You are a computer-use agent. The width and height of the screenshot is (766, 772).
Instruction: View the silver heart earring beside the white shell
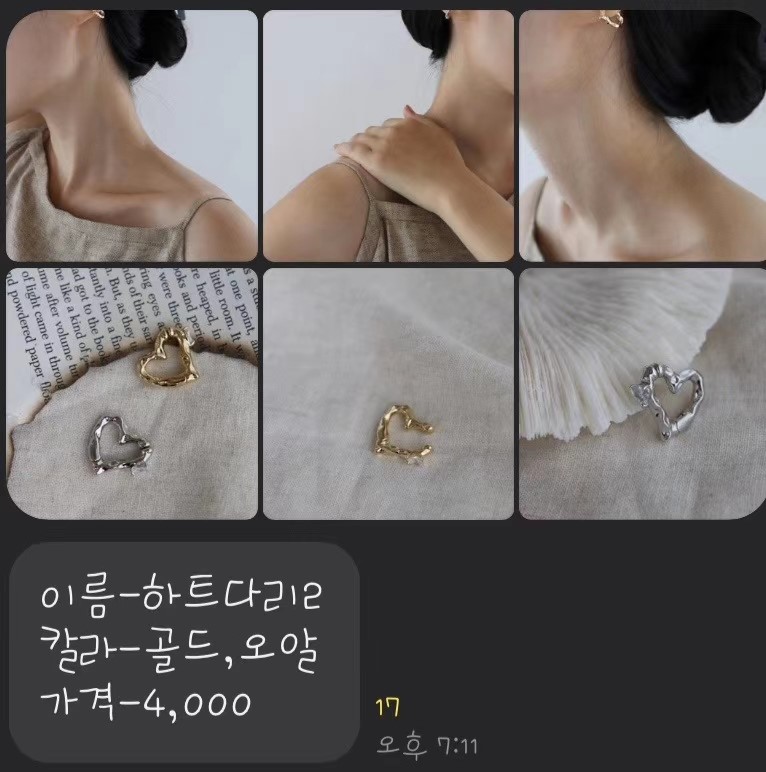642,394
